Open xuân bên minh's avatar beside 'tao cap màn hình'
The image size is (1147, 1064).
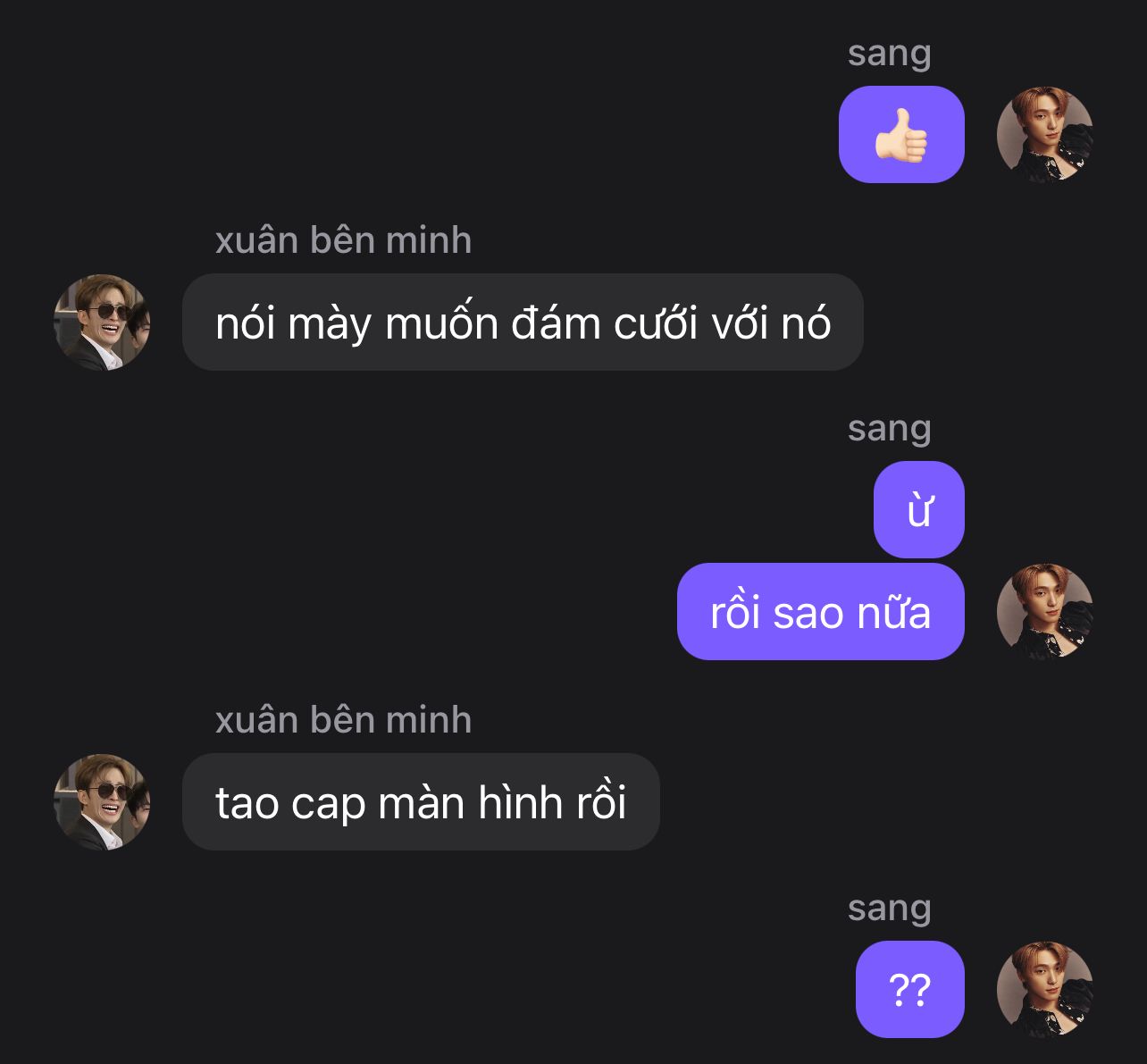(x=102, y=802)
